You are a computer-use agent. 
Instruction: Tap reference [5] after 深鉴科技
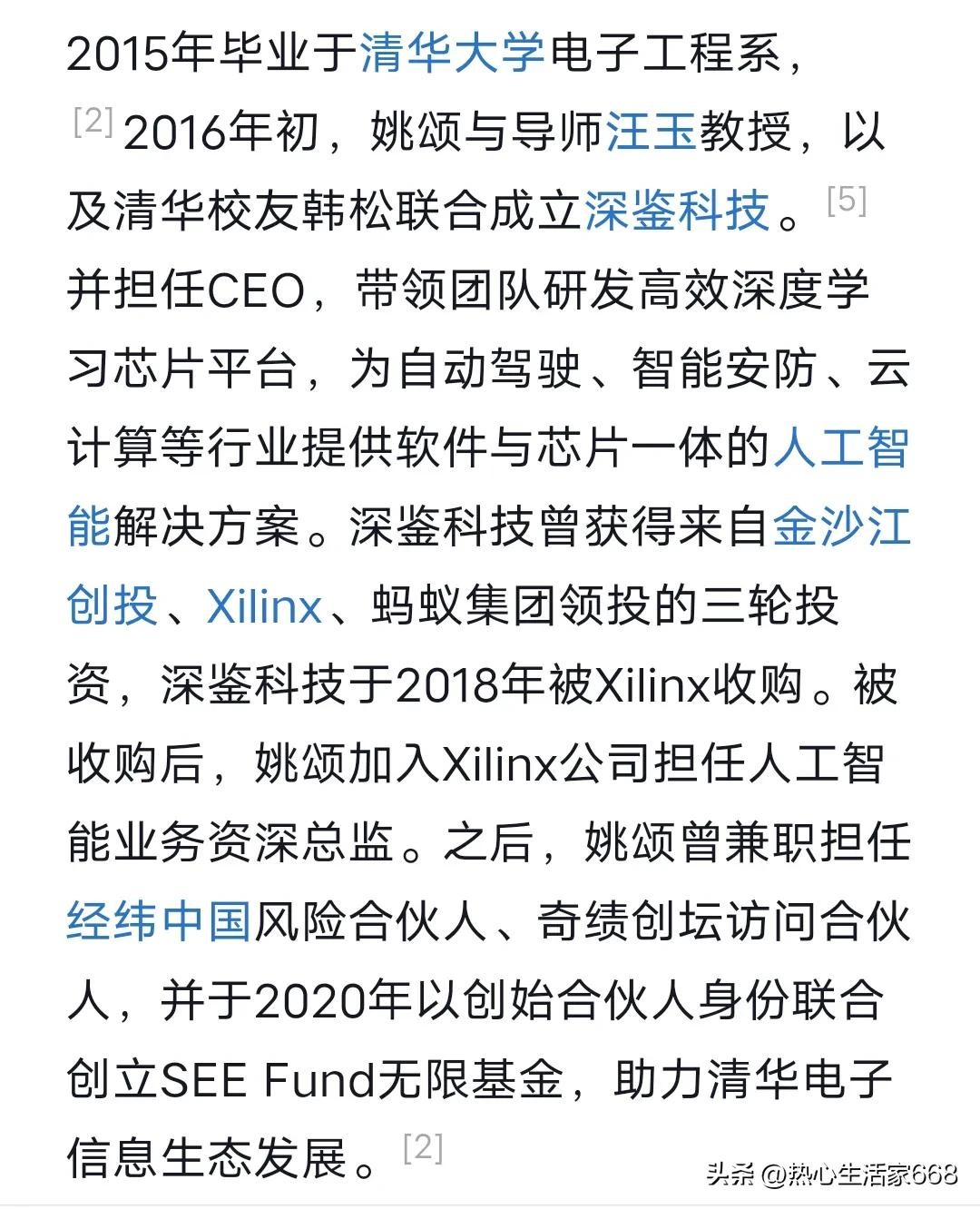click(847, 201)
